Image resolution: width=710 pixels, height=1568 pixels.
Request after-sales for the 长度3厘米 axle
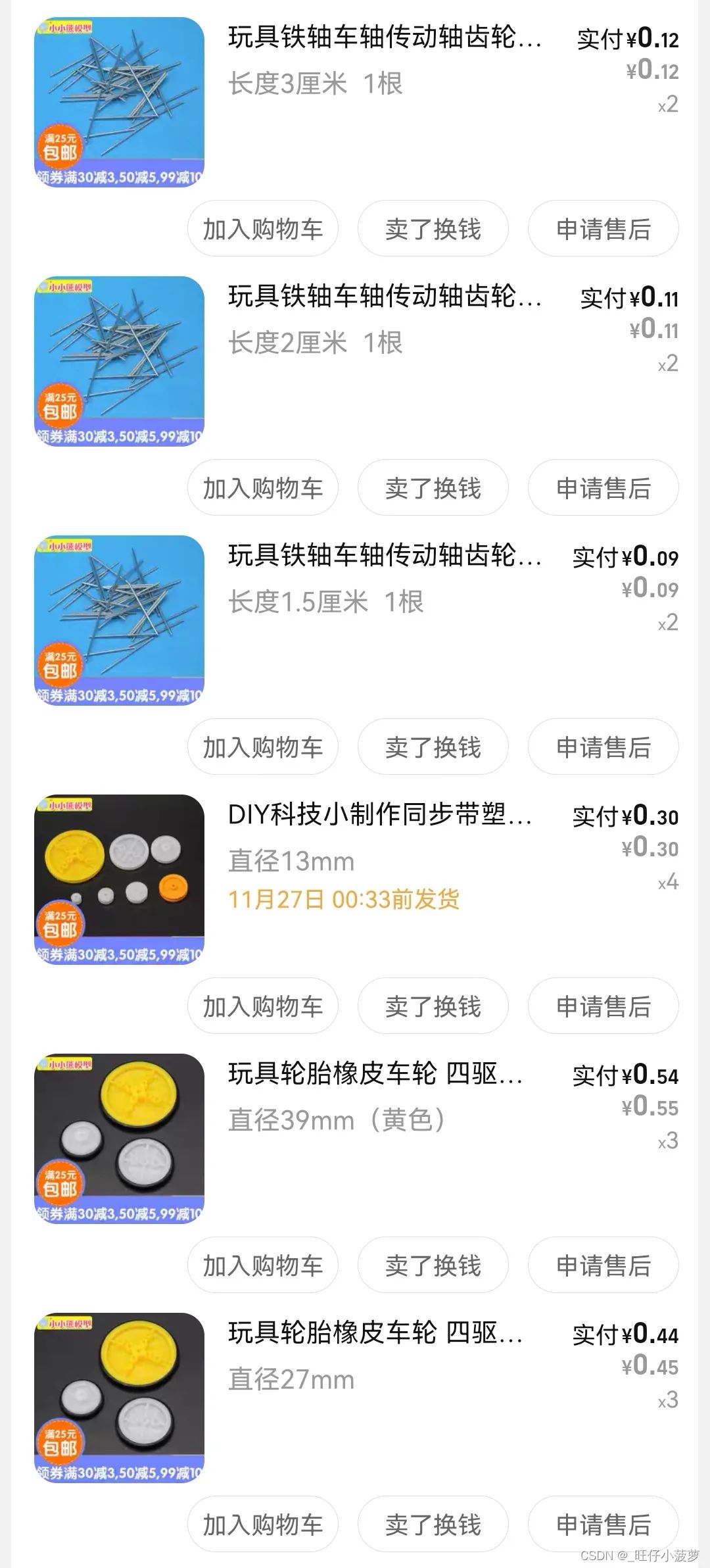click(603, 229)
